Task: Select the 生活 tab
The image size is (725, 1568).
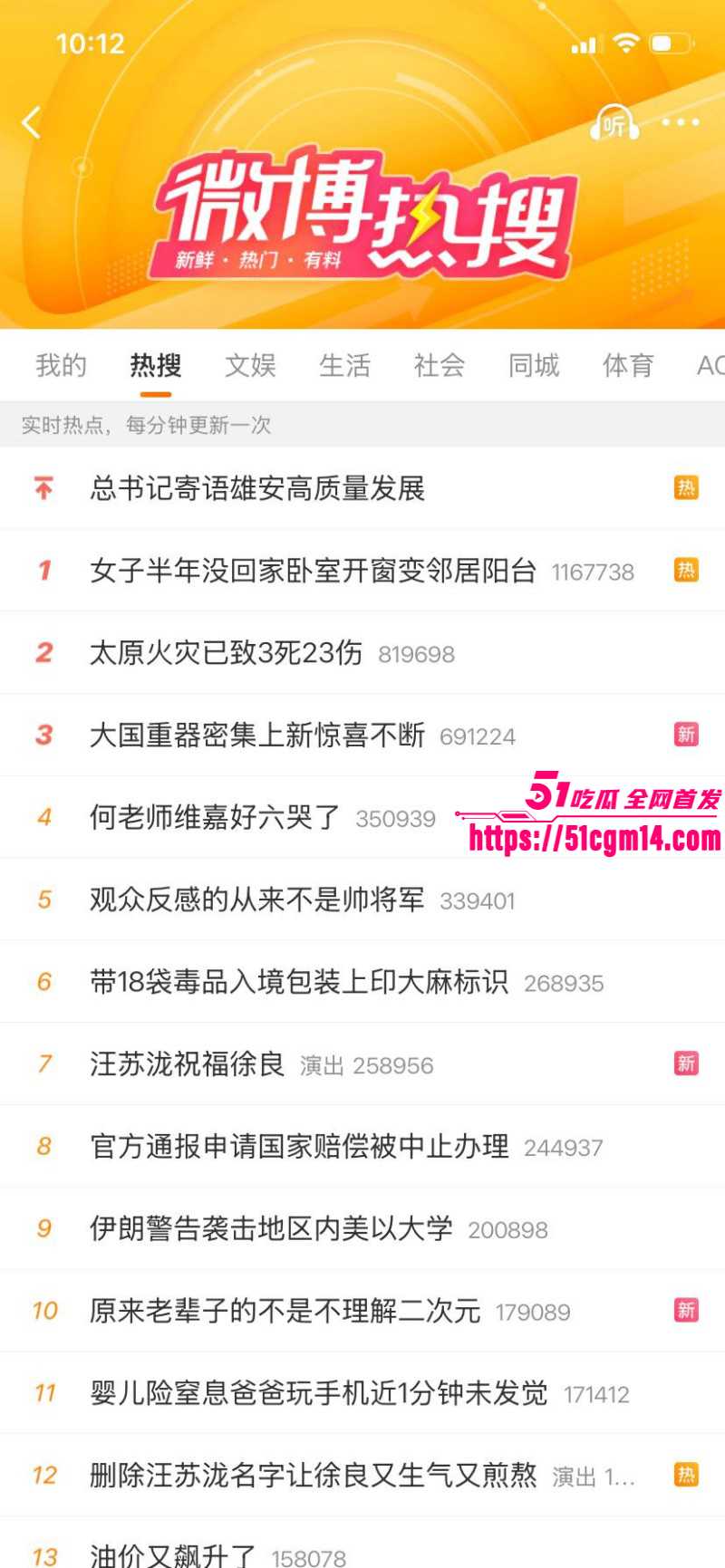Action: tap(344, 366)
